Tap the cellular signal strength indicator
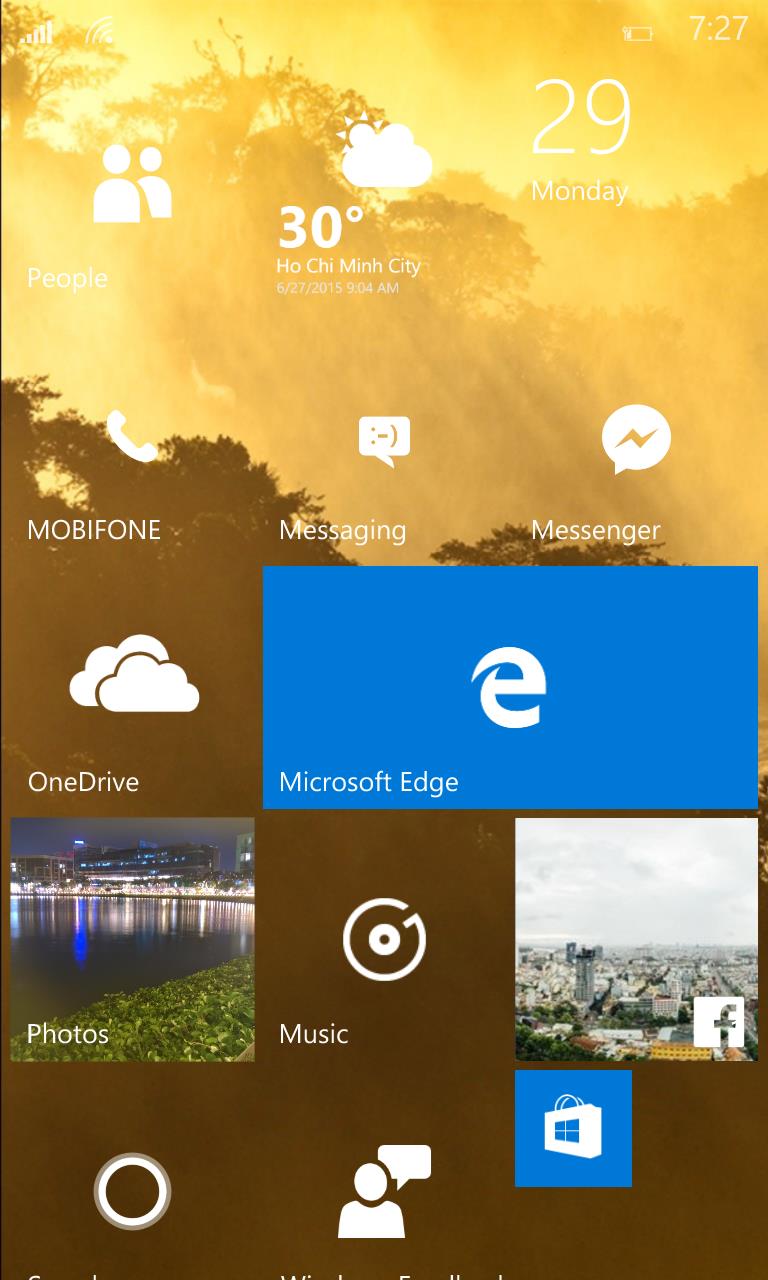The image size is (768, 1280). (40, 32)
